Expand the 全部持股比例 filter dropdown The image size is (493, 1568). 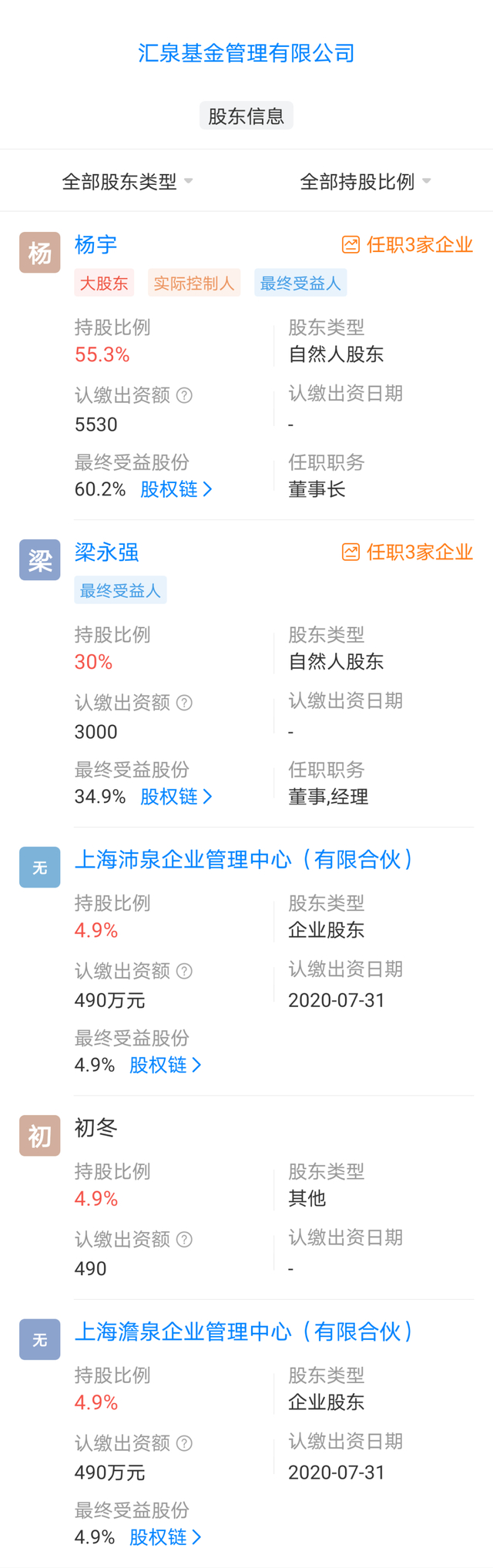pyautogui.click(x=365, y=182)
